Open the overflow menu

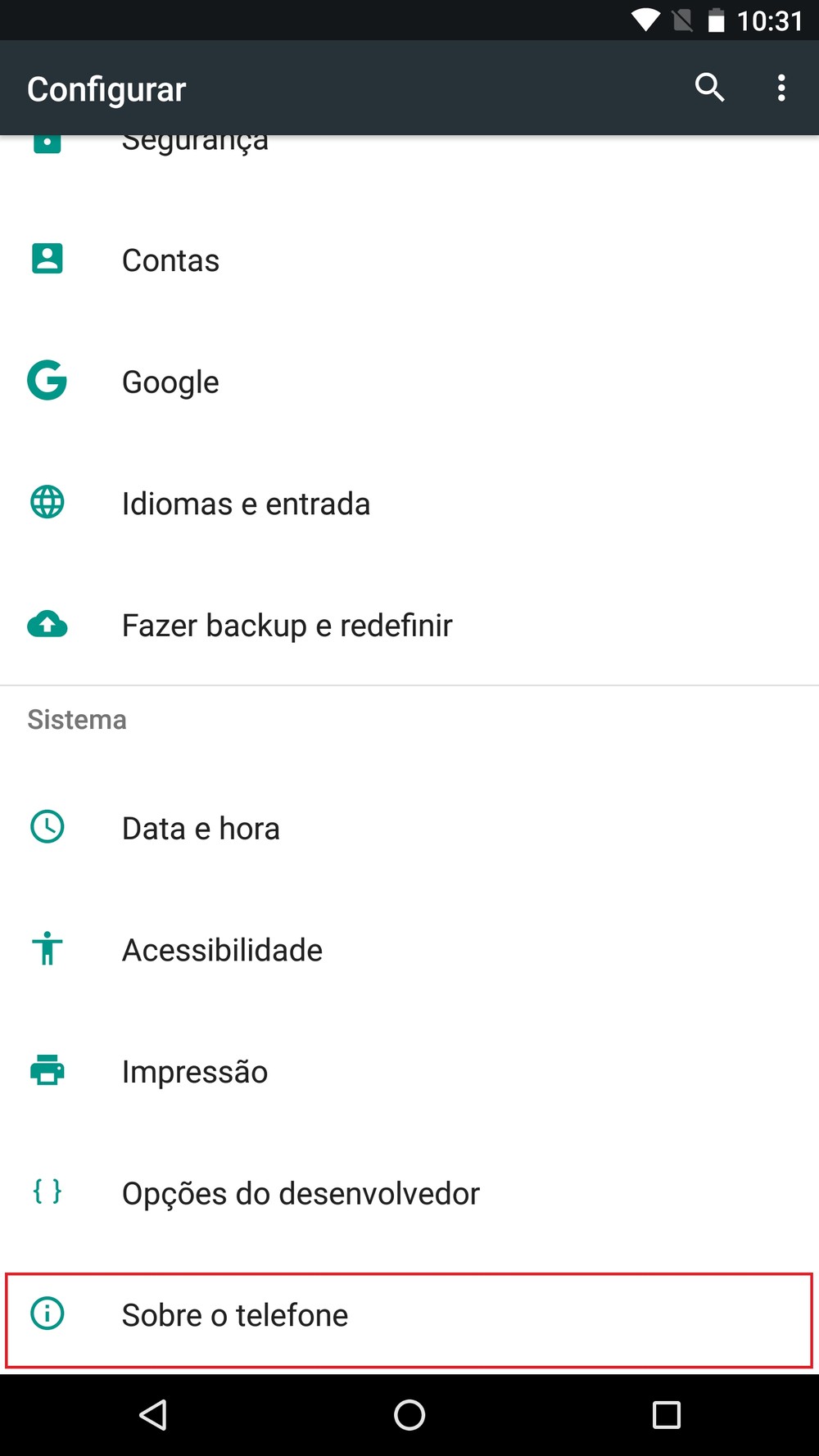click(x=781, y=88)
